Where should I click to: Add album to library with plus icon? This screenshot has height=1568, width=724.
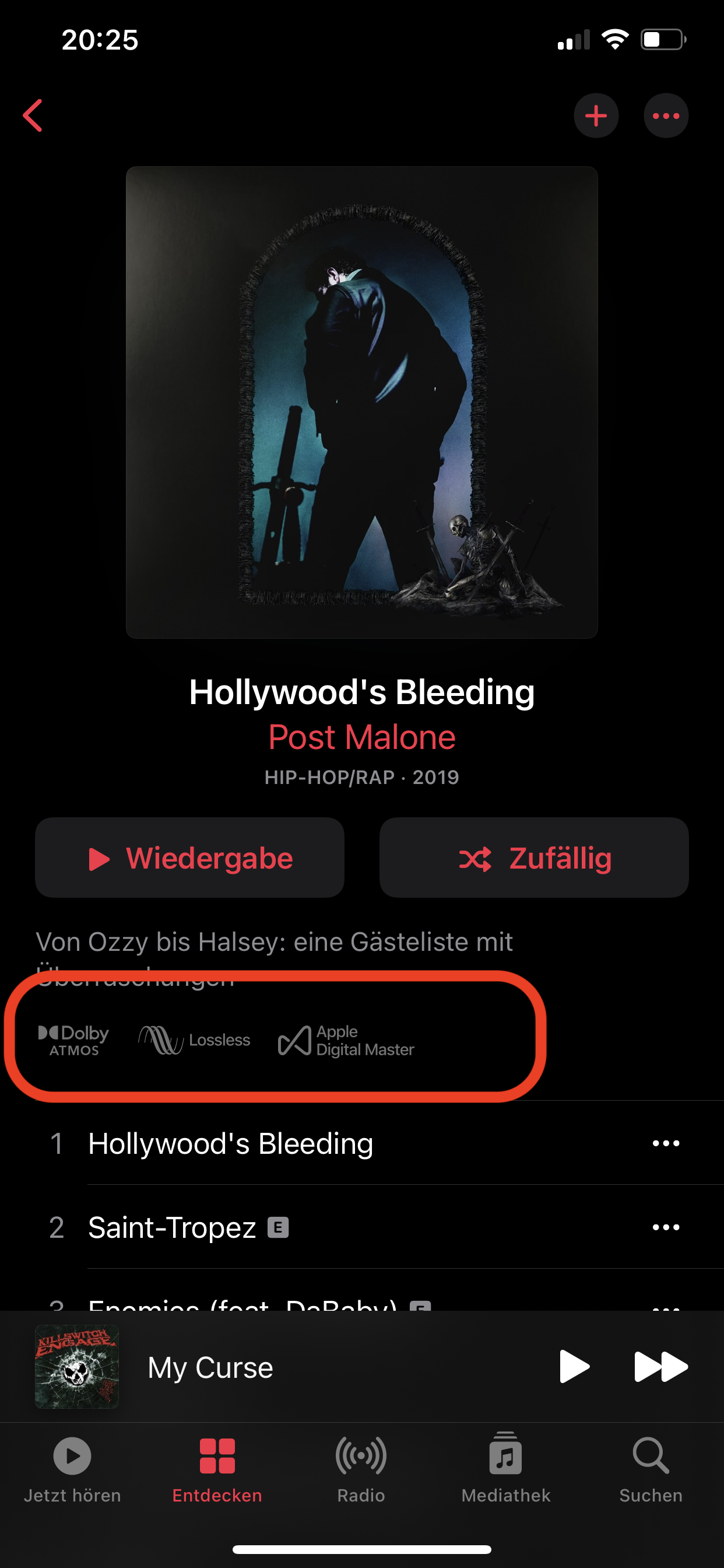pyautogui.click(x=596, y=116)
